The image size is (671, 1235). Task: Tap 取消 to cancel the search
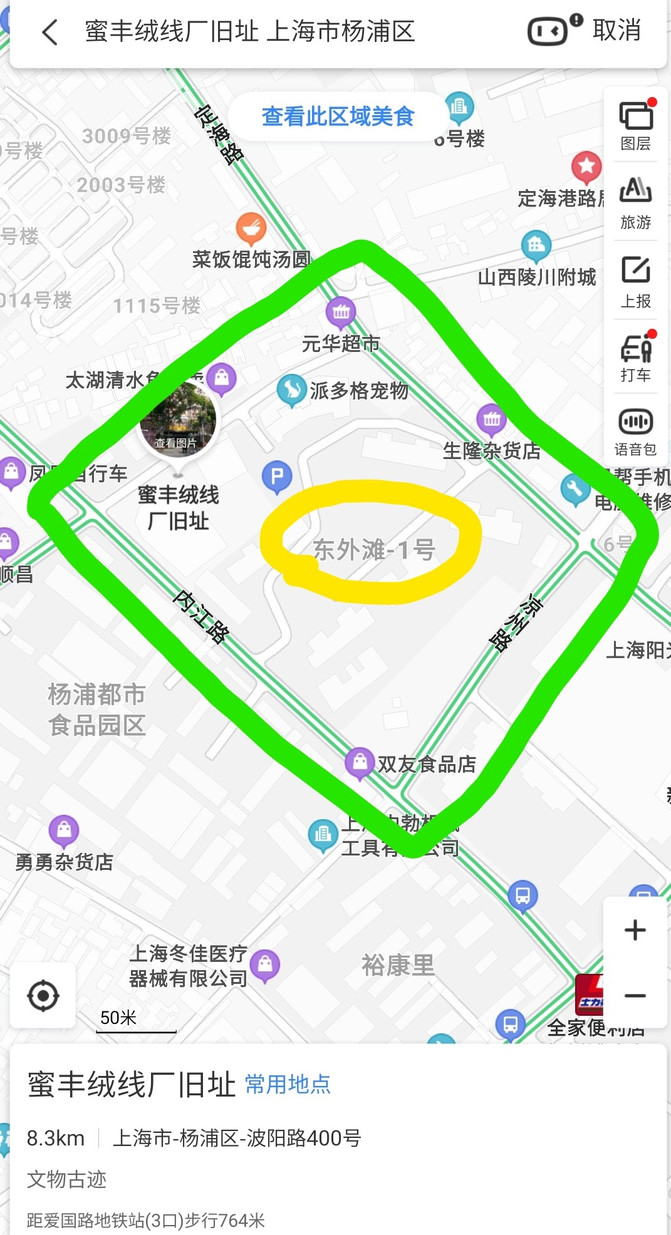[617, 31]
